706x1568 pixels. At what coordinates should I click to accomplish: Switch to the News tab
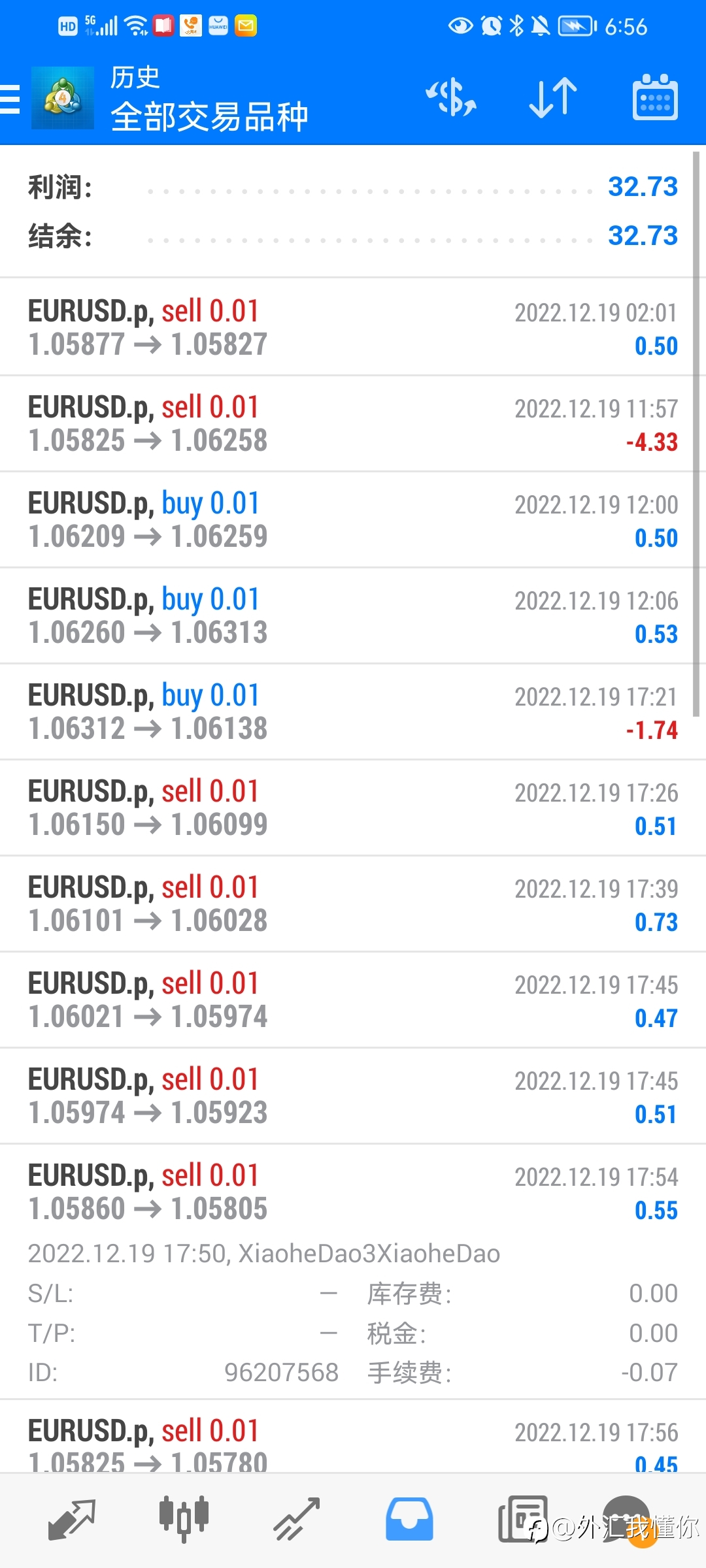(523, 1520)
